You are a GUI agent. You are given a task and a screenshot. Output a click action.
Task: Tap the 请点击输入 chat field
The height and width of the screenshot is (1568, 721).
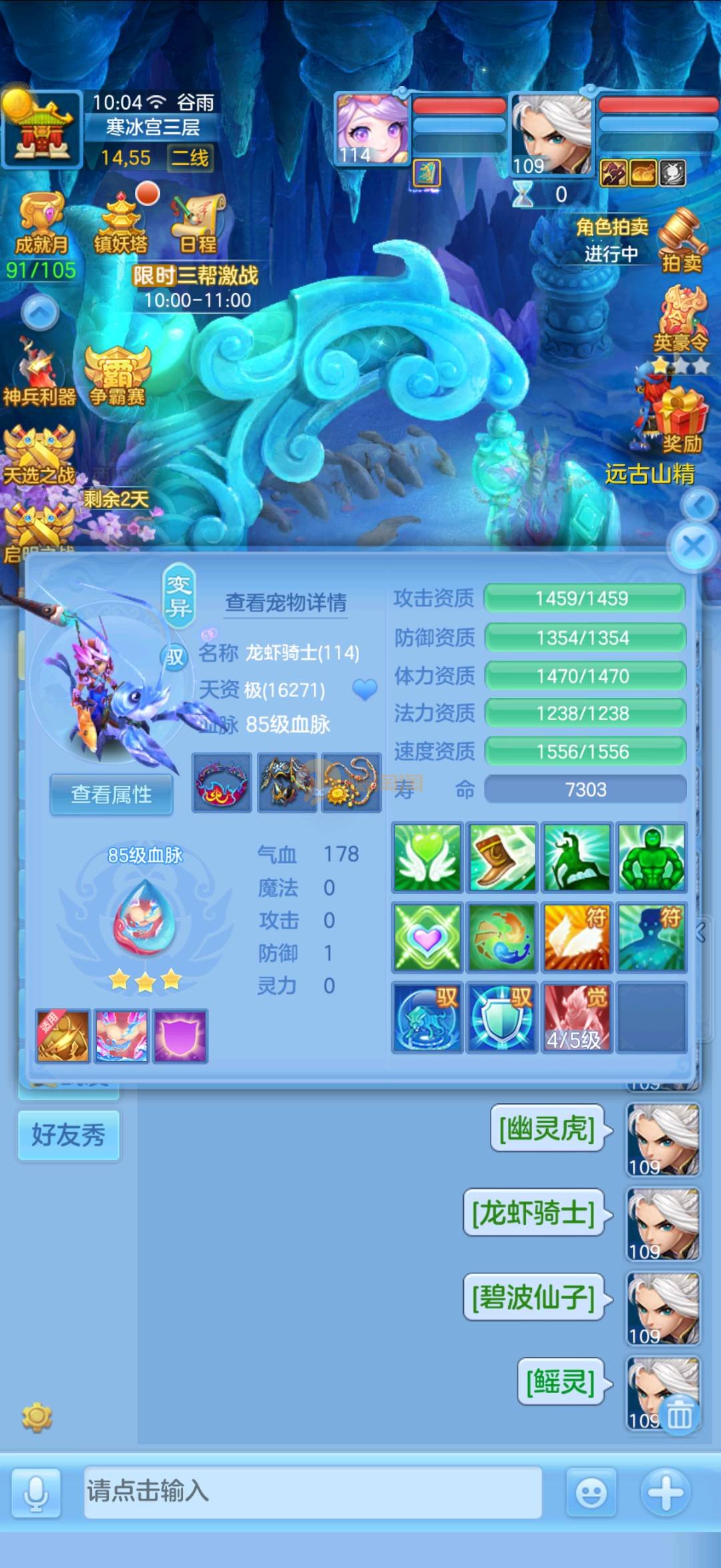pos(312,1491)
